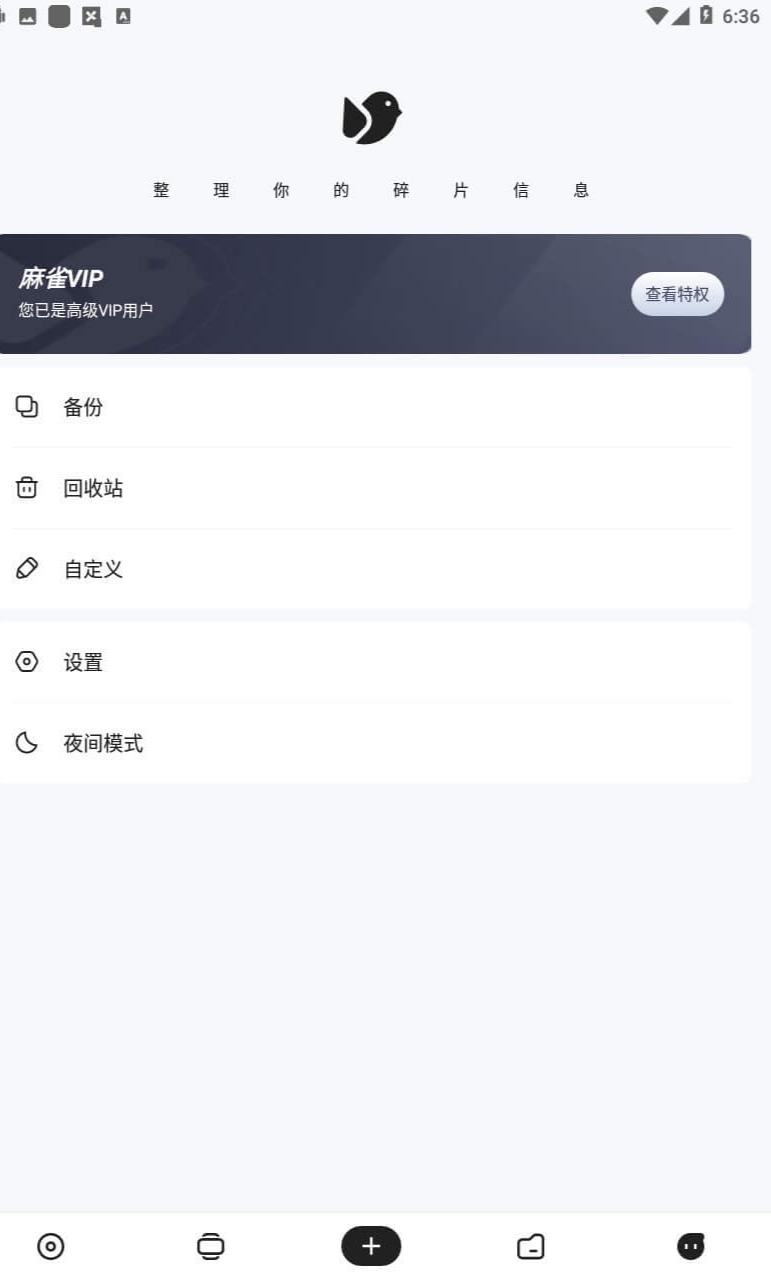Image resolution: width=771 pixels, height=1280 pixels.
Task: Tap the 查看特权 button
Action: 677,294
